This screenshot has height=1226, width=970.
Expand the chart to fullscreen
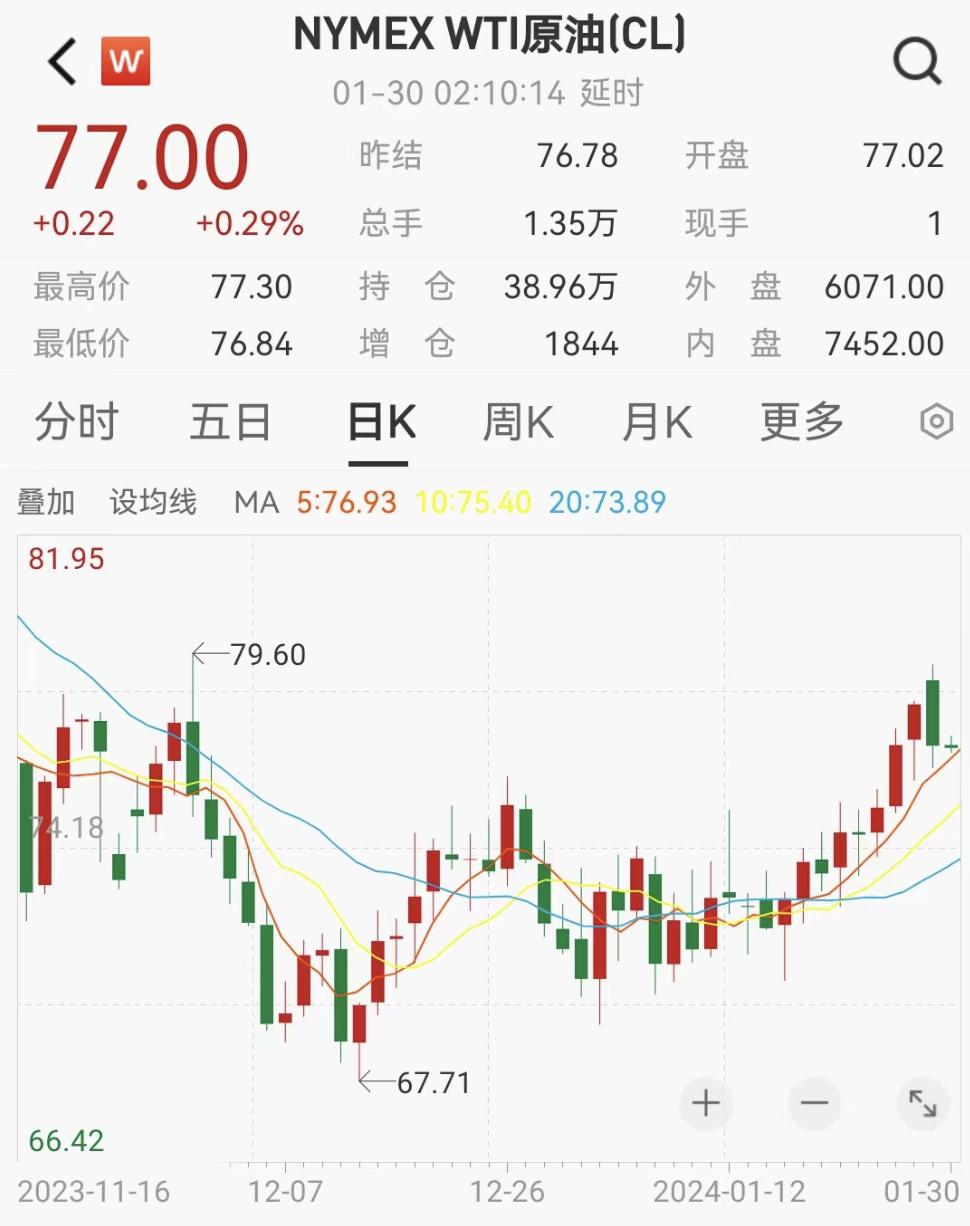(x=921, y=1103)
